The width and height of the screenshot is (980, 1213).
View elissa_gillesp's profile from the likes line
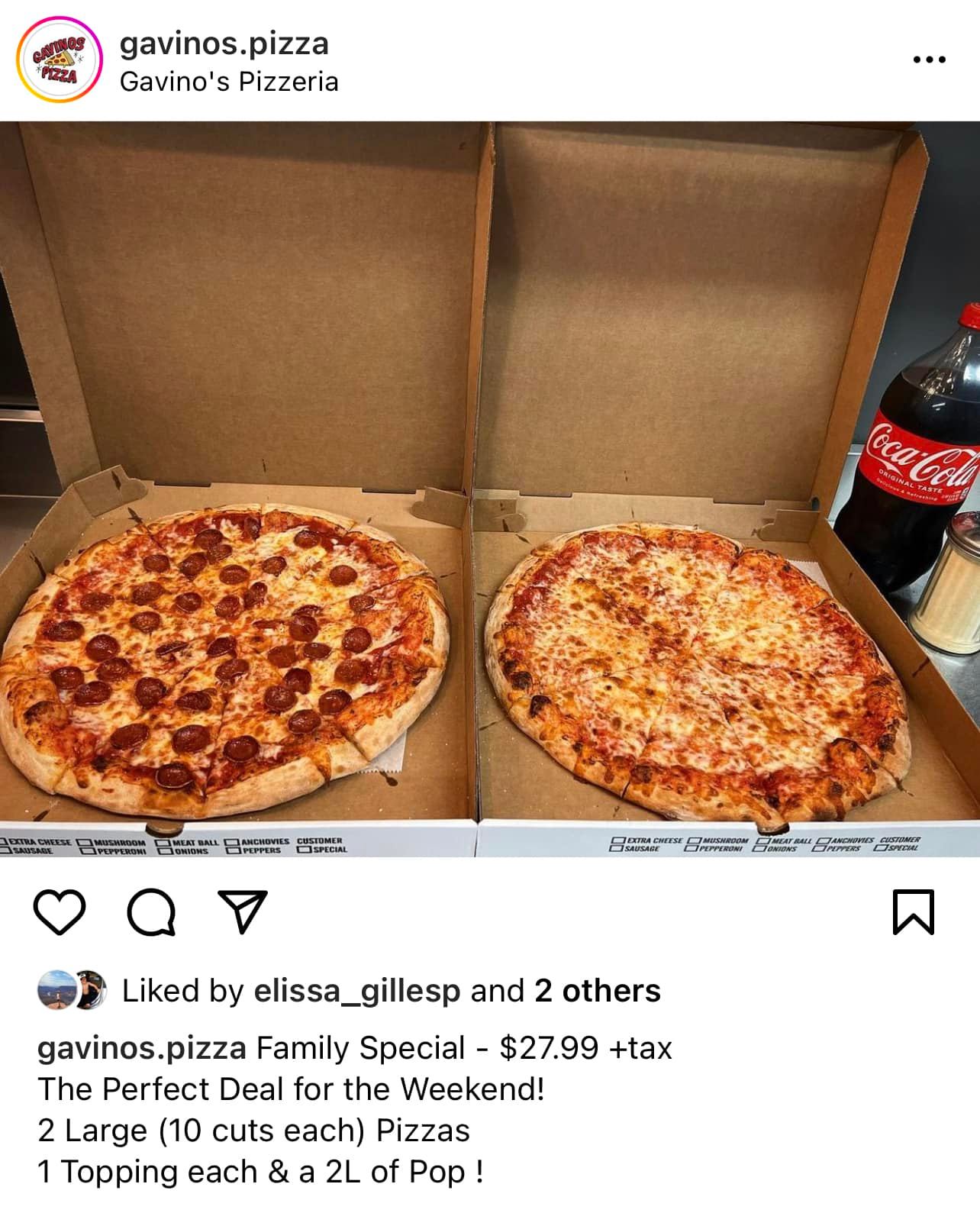coord(357,991)
